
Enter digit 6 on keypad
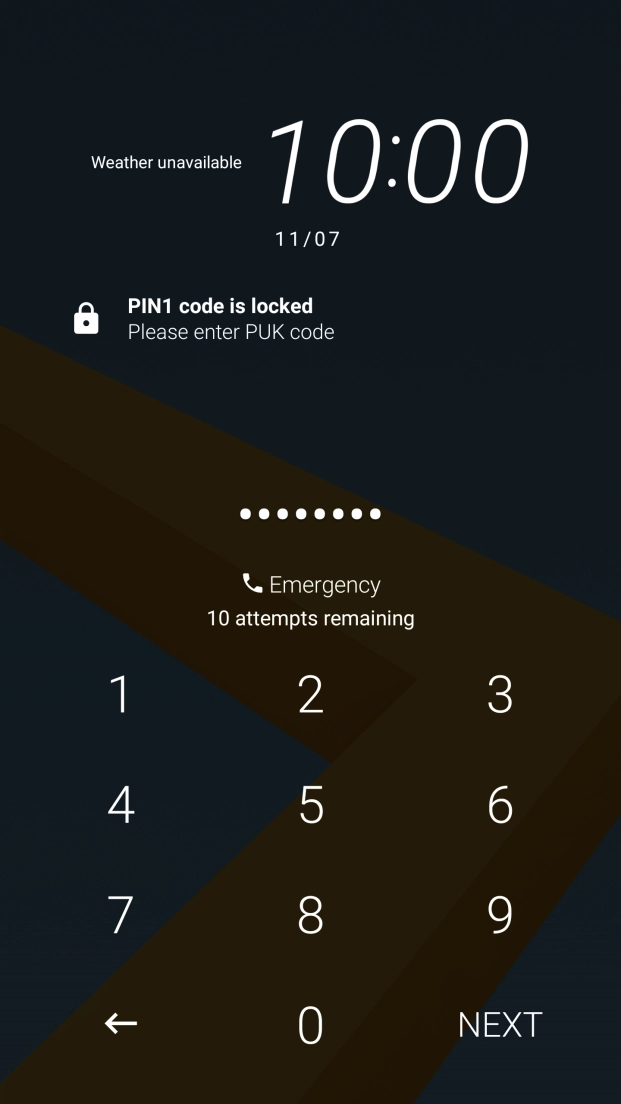click(500, 805)
